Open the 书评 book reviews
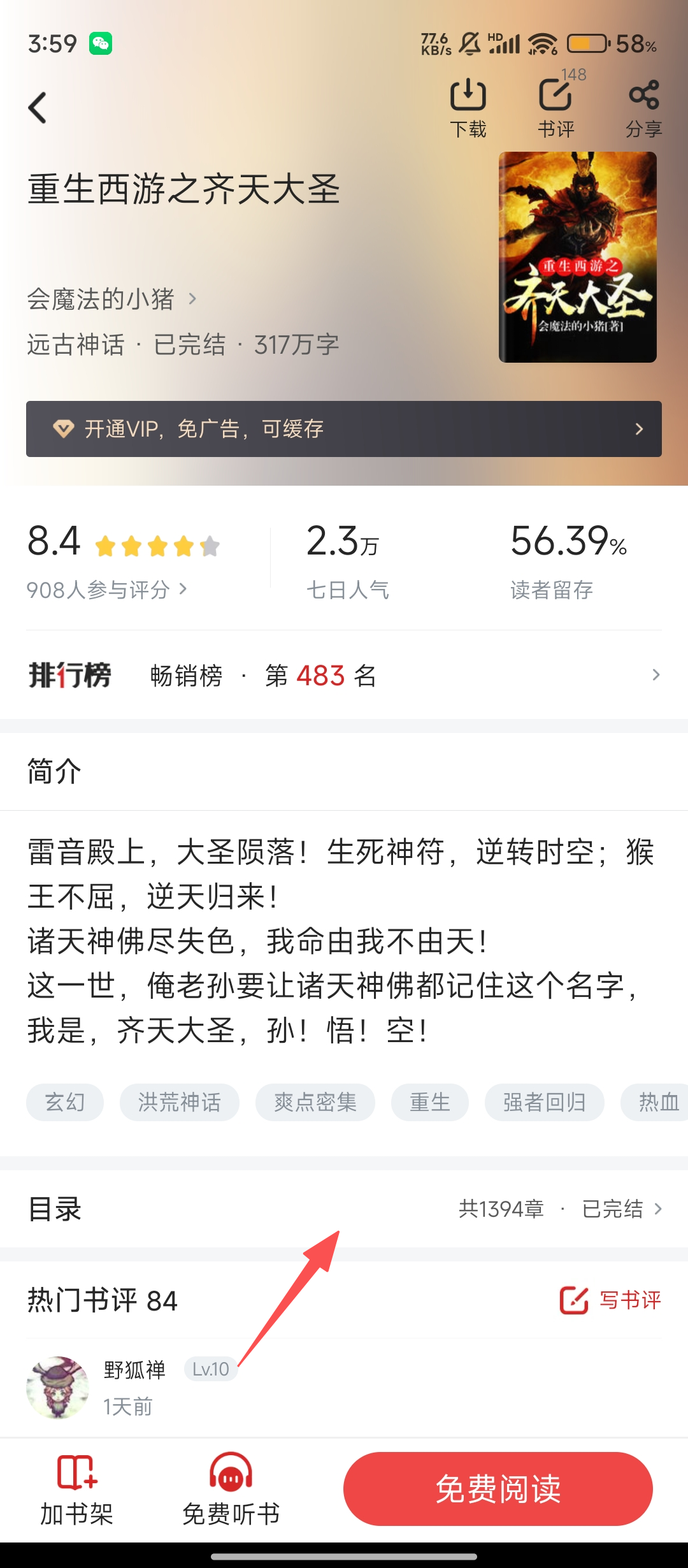The width and height of the screenshot is (688, 1568). (555, 108)
